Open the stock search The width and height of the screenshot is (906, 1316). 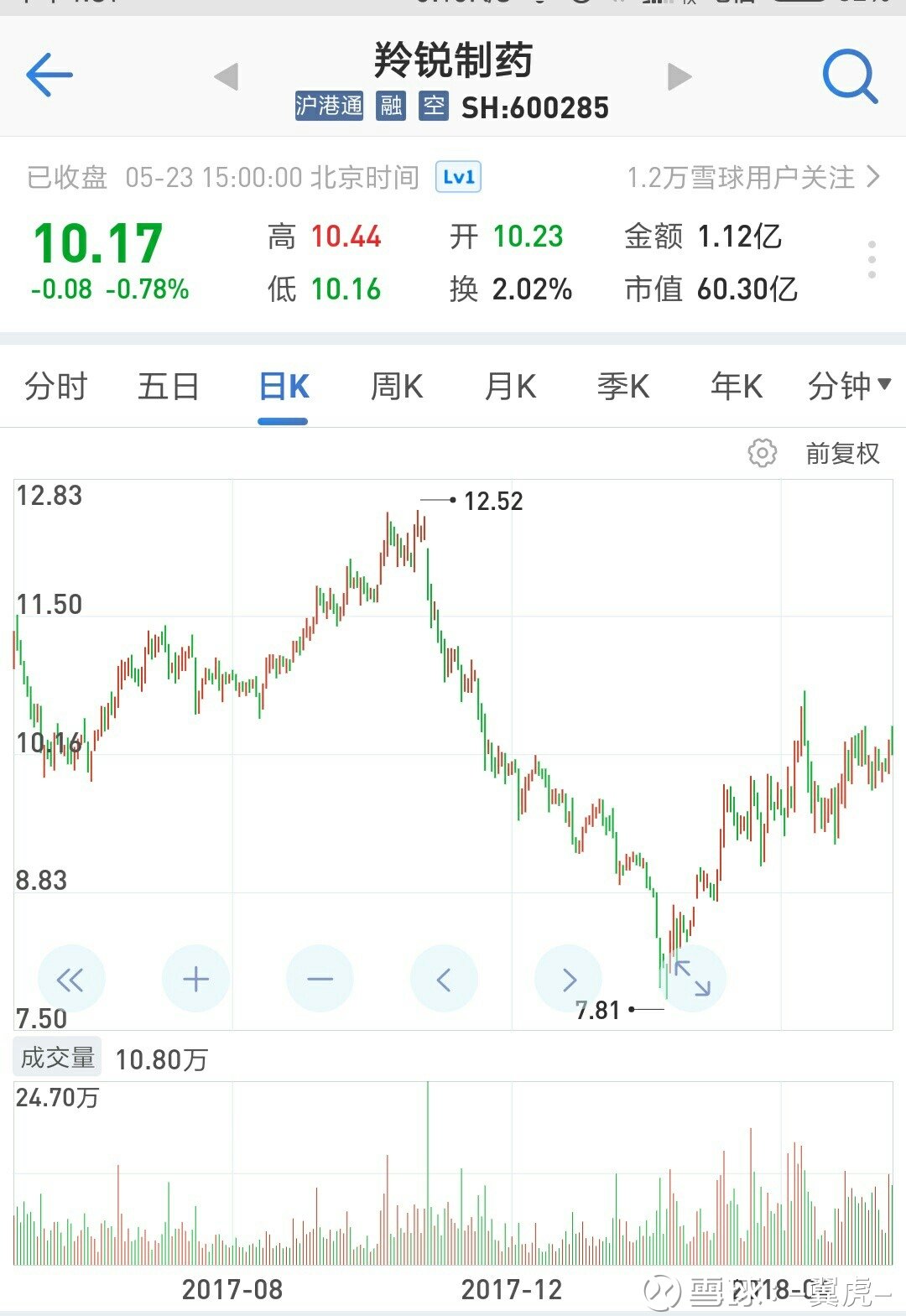click(x=849, y=76)
